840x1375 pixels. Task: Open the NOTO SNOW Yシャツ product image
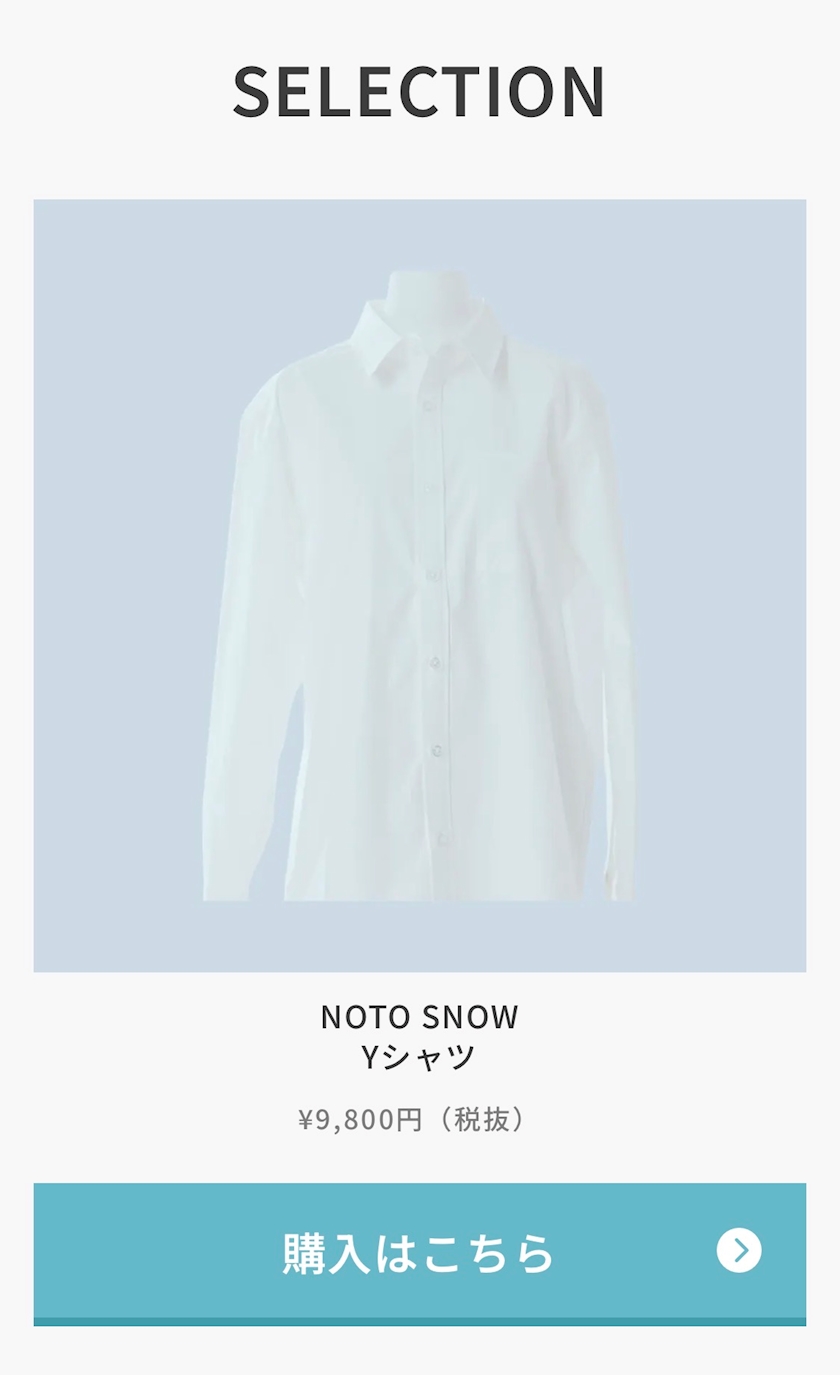[420, 585]
